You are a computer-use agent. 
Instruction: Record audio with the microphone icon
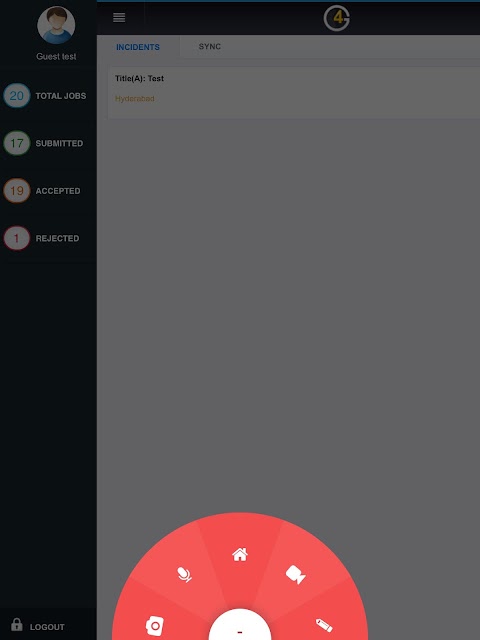(x=184, y=574)
